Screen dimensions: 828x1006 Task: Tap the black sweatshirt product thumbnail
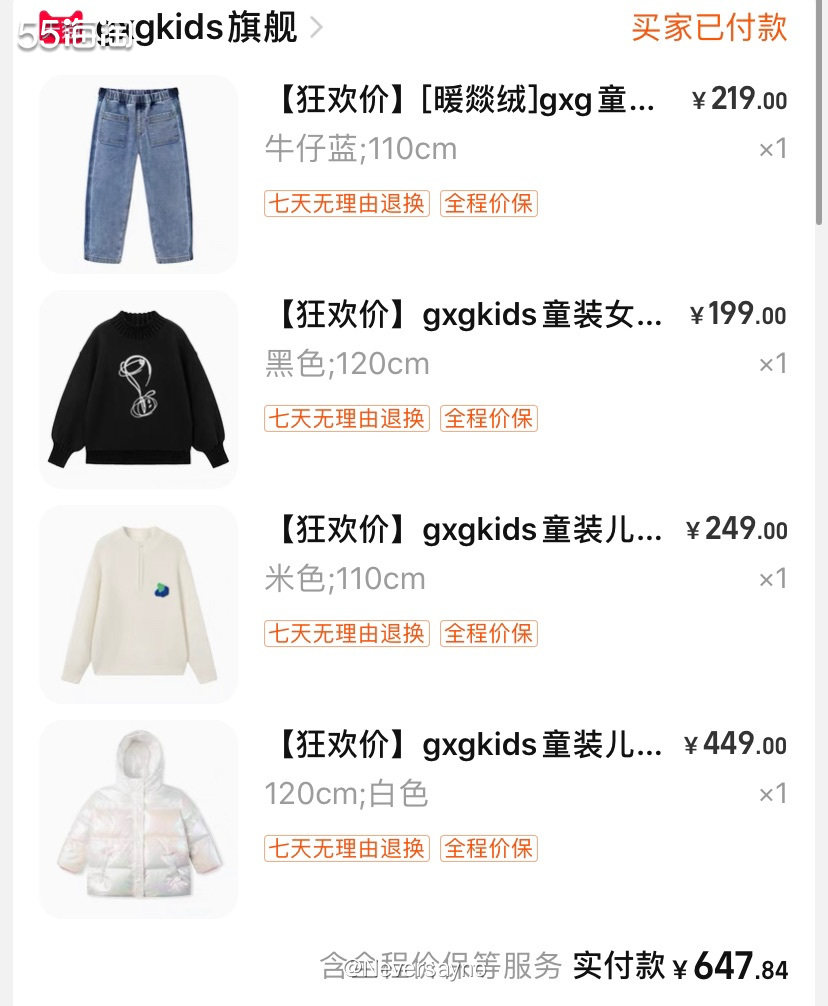pos(138,390)
